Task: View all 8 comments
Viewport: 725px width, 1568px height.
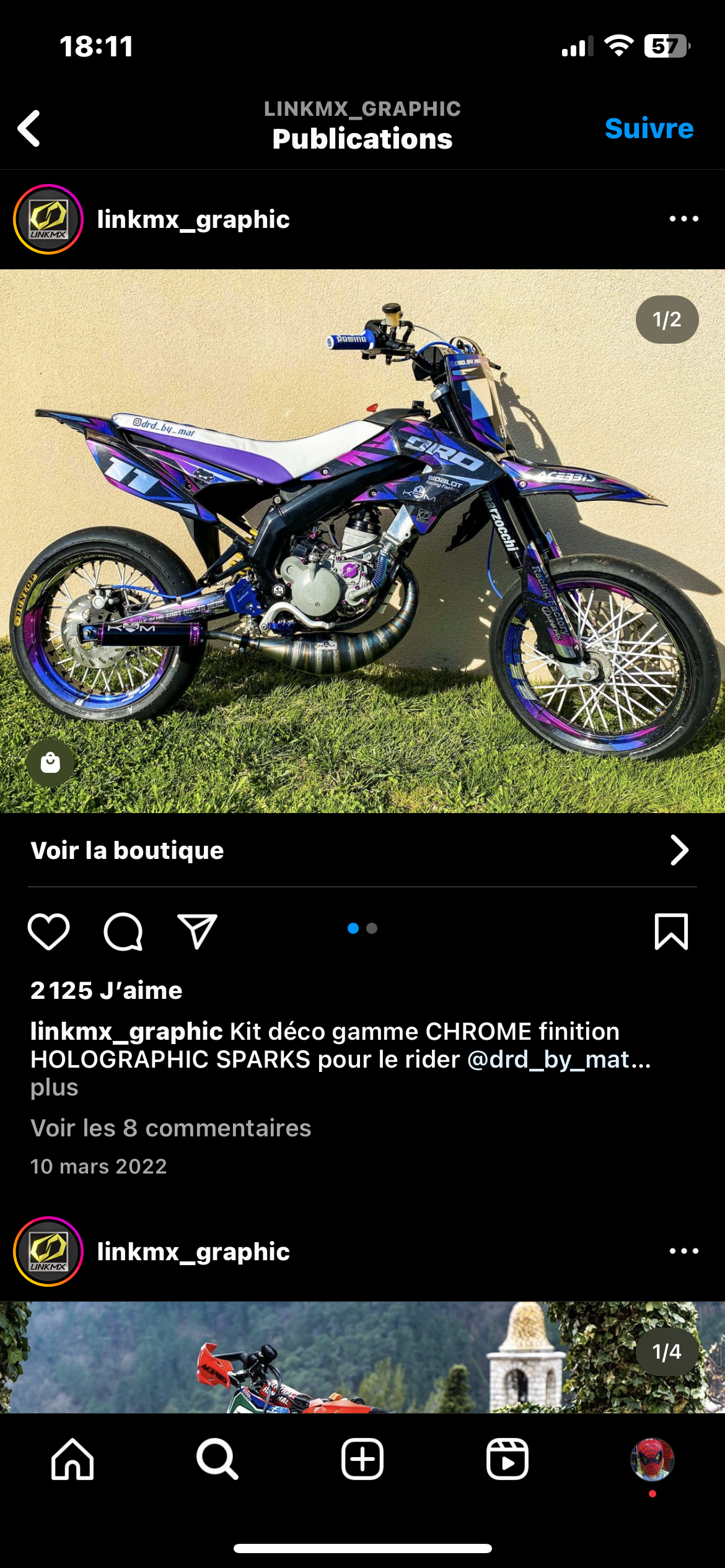Action: 170,1128
